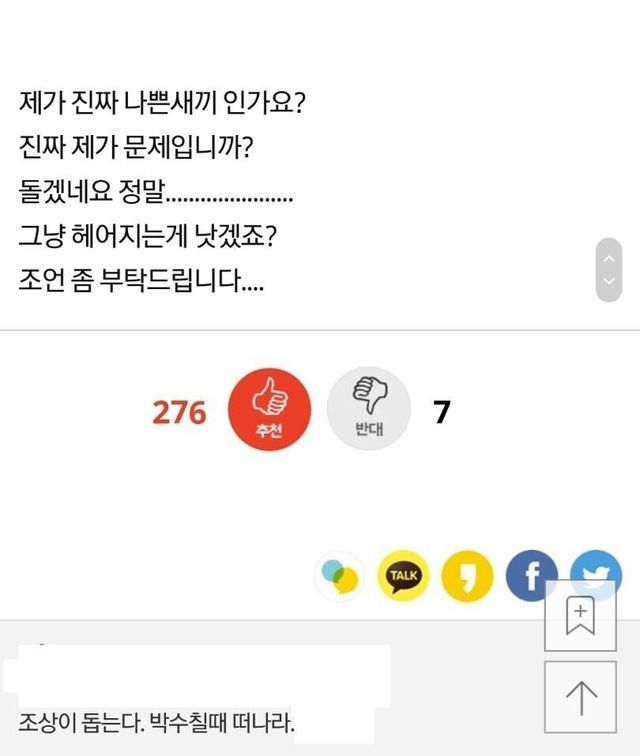Jump to top with the up arrow
Screen dimensions: 640x756
[580, 697]
